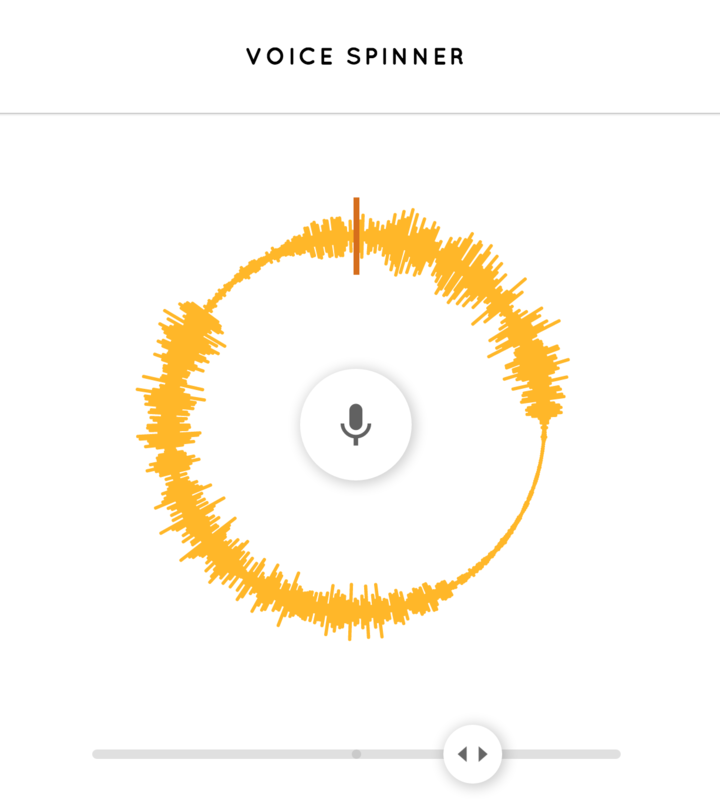The image size is (720, 800).
Task: Tap the spin speed slider handle
Action: 472,754
